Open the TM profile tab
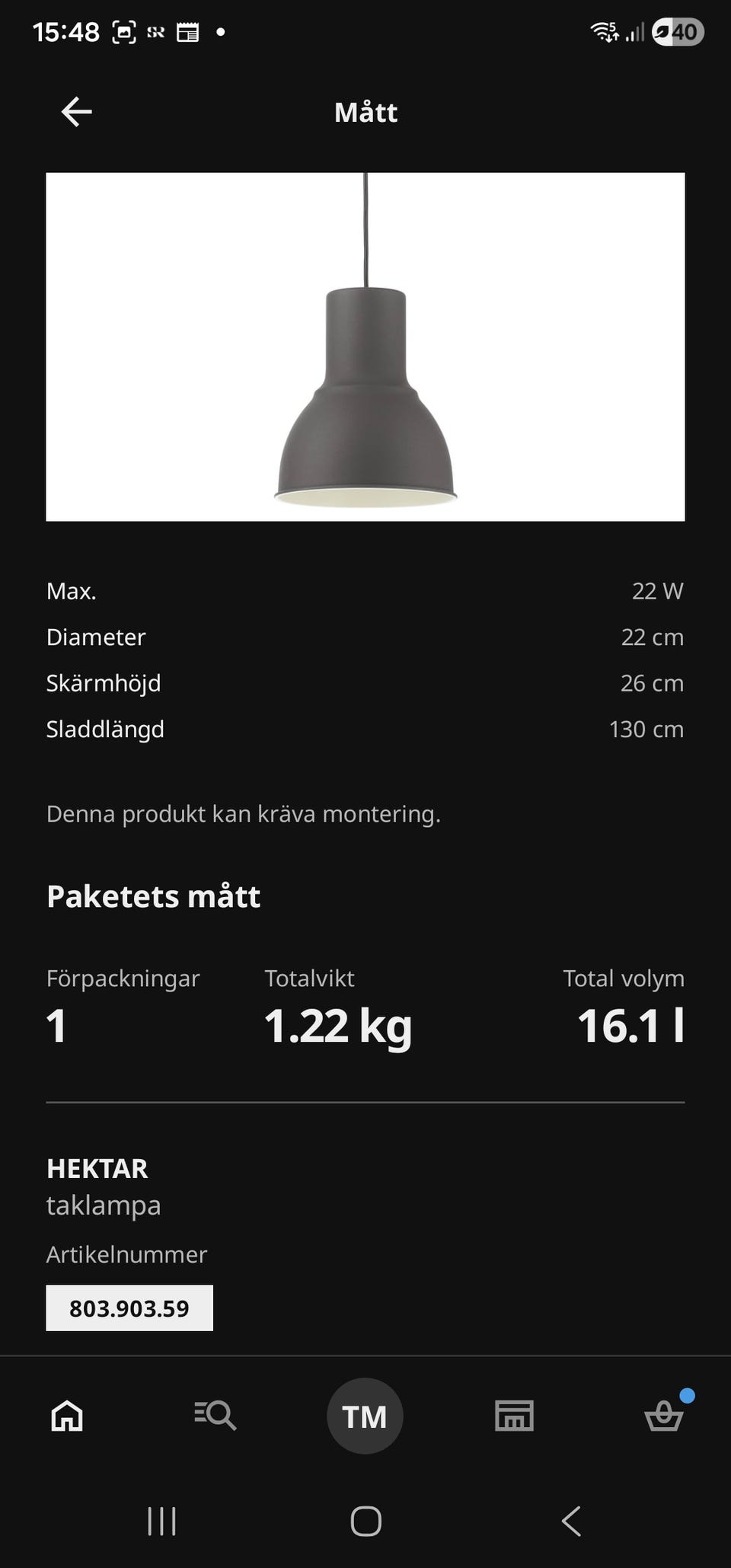This screenshot has height=1568, width=731. (x=365, y=1416)
